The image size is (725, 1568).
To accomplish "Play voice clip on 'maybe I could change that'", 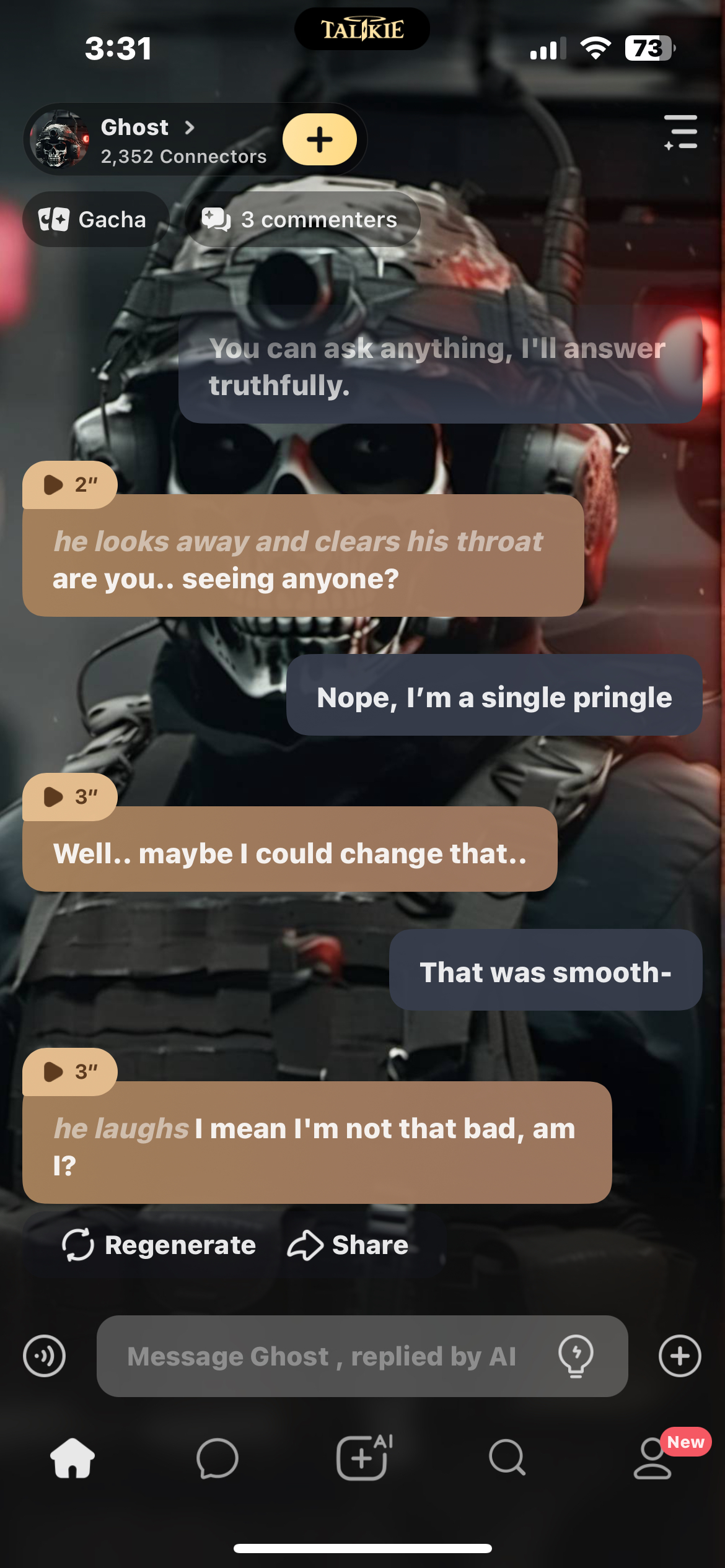I will pos(69,797).
